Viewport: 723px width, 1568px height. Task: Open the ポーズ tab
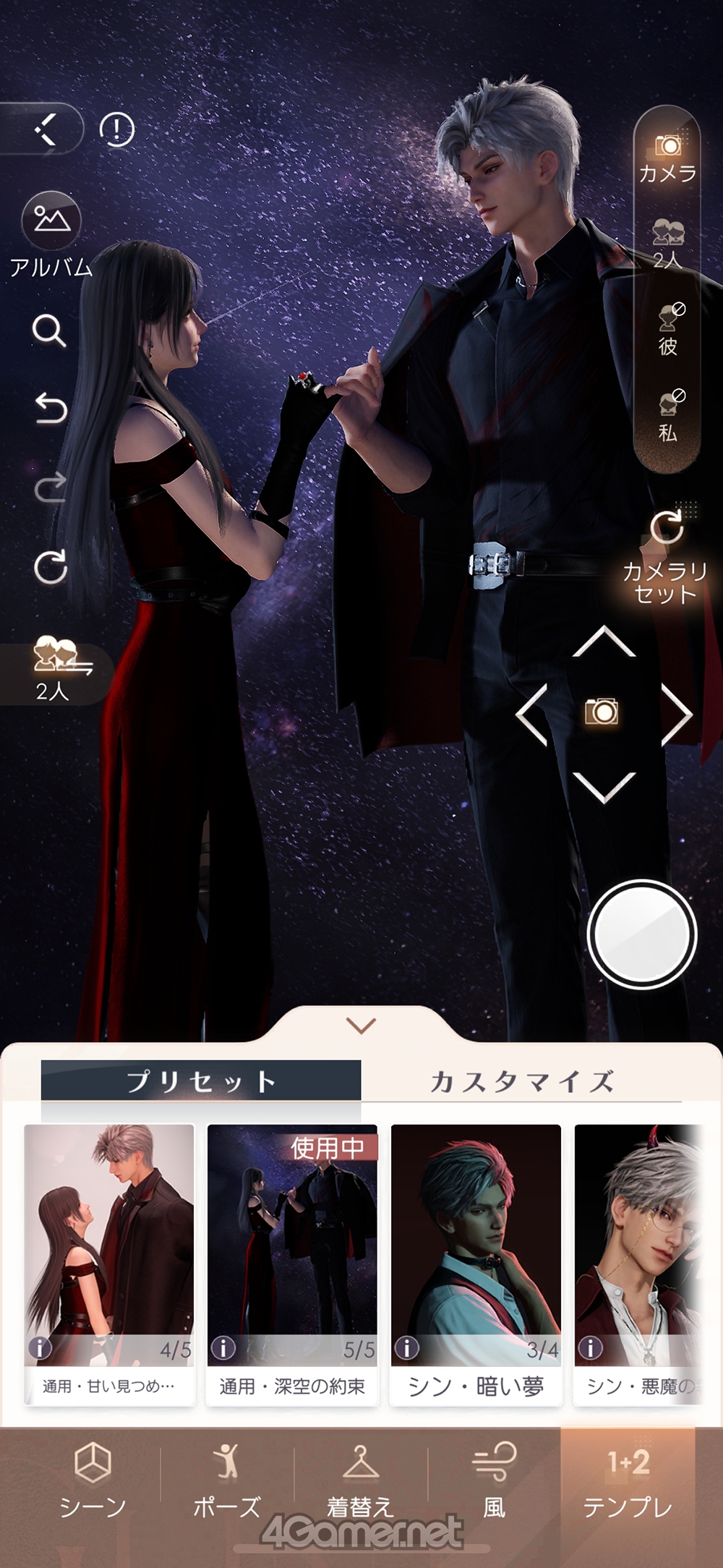pyautogui.click(x=226, y=1480)
